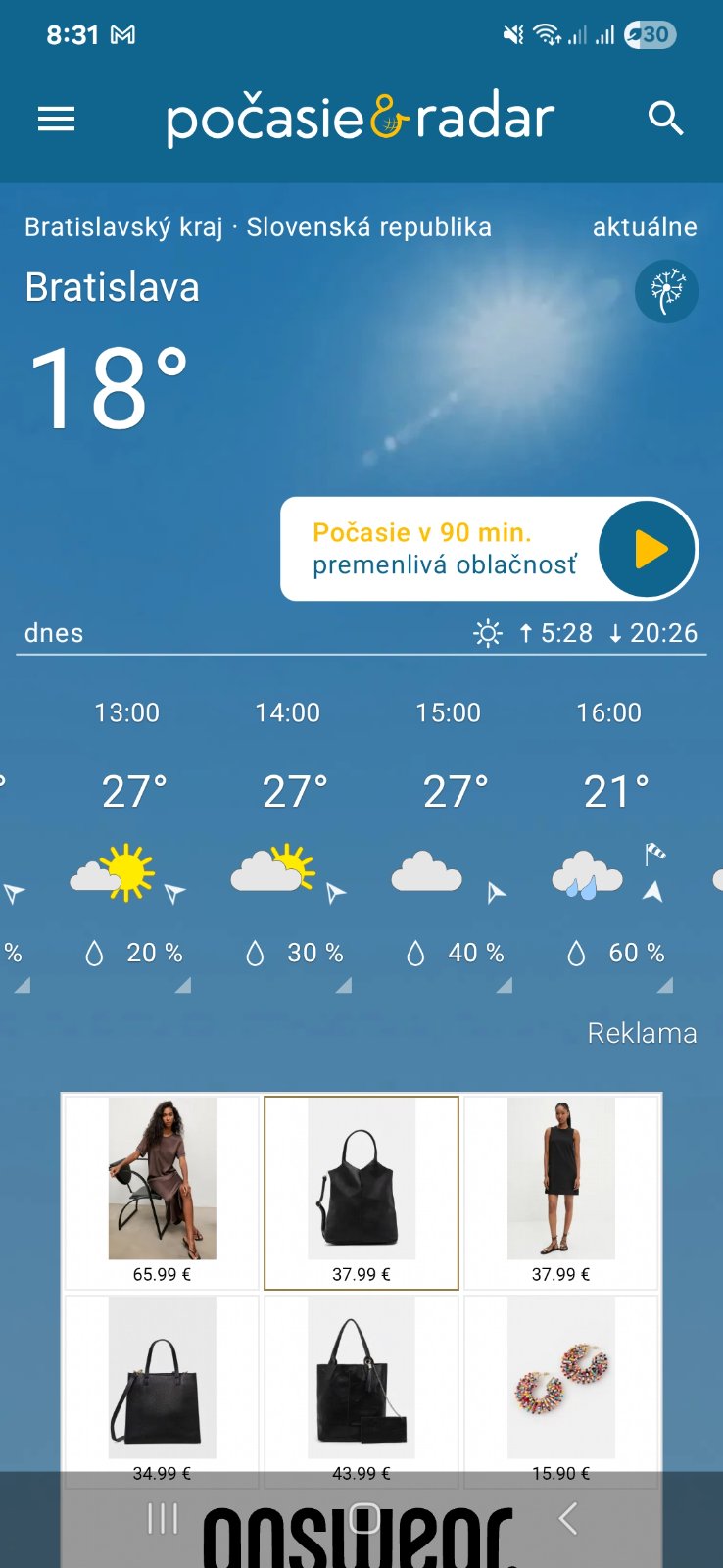This screenshot has width=723, height=1568.
Task: Expand the 13:00 hourly forecast
Action: [127, 843]
